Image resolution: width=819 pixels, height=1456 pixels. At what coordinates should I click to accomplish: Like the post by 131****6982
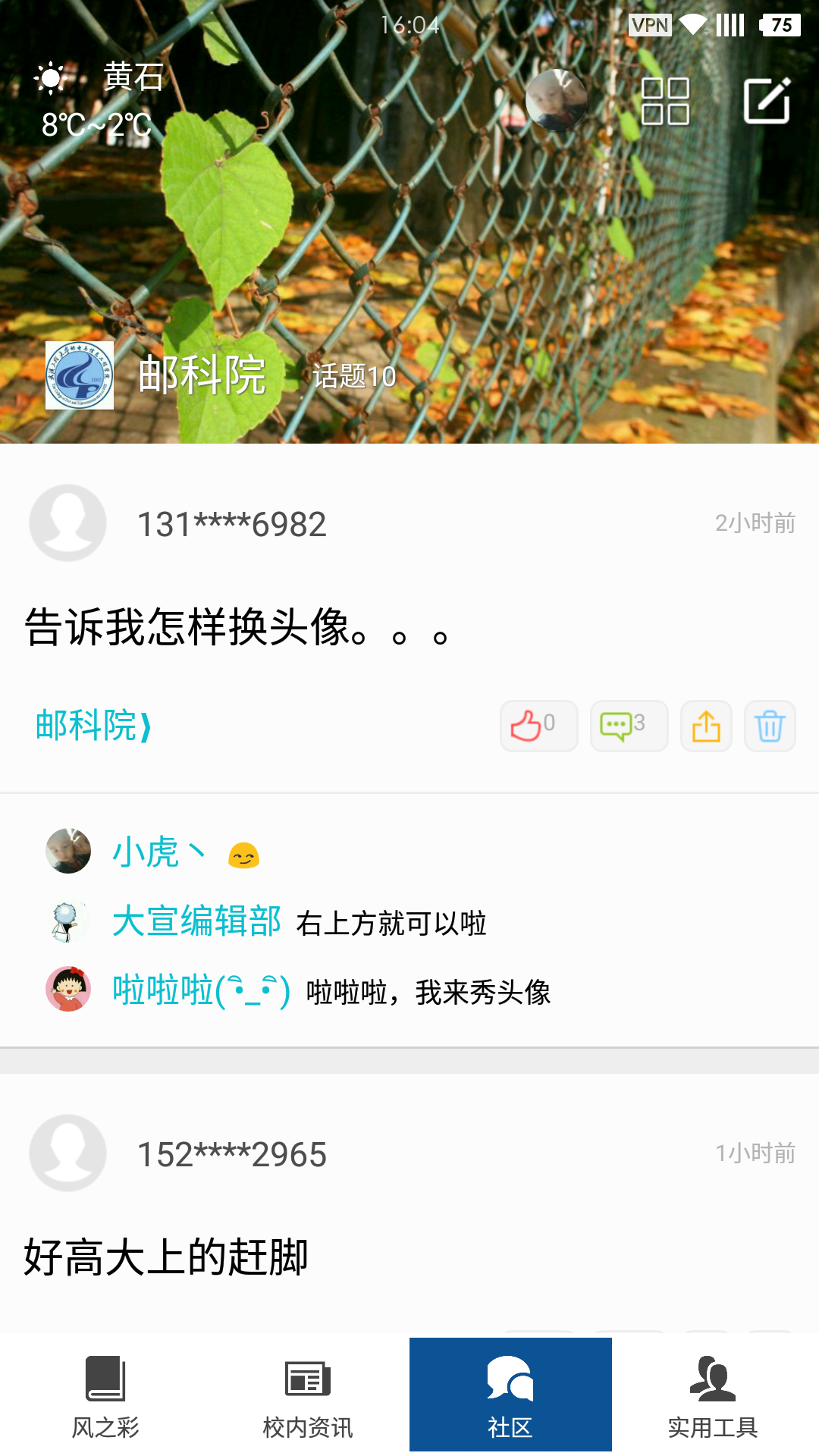(x=538, y=726)
